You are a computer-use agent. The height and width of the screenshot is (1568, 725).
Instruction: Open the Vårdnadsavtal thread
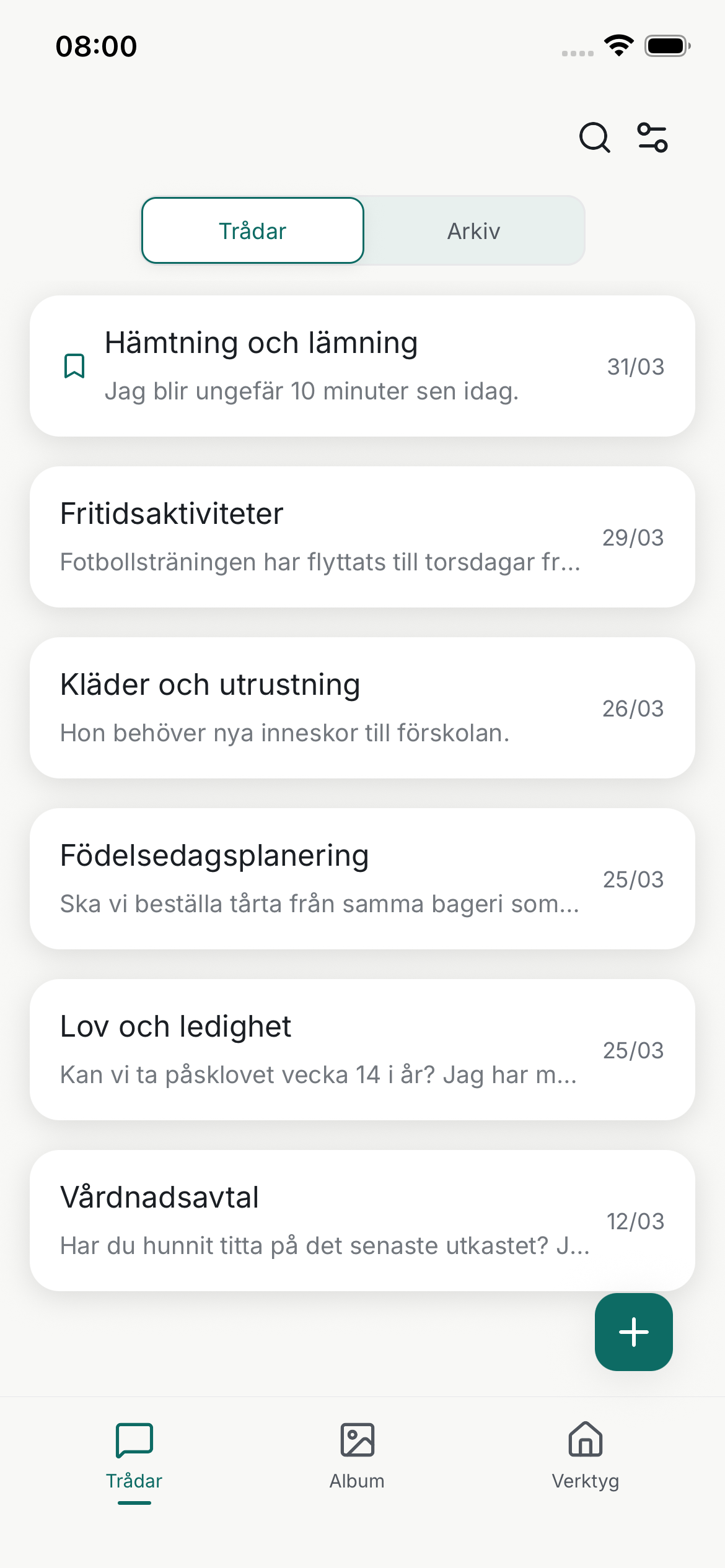point(362,1220)
